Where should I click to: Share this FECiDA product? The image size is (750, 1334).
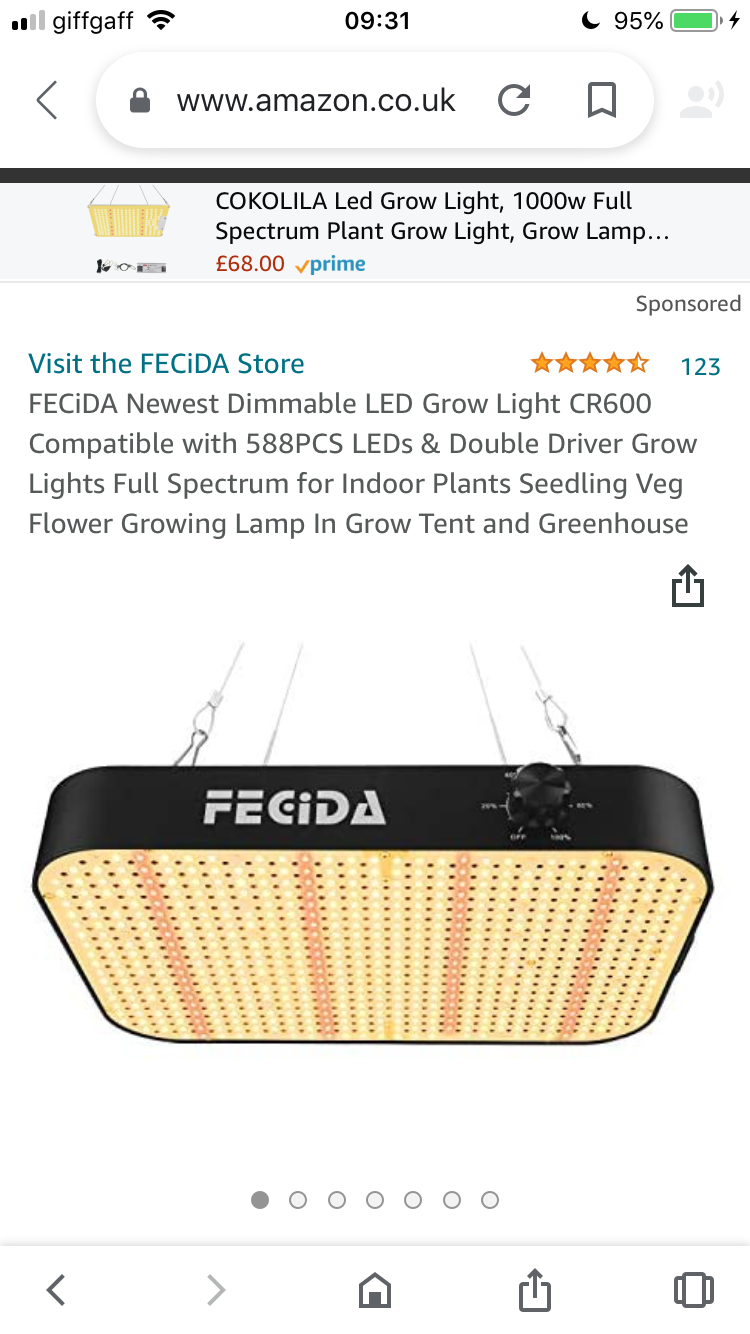688,587
